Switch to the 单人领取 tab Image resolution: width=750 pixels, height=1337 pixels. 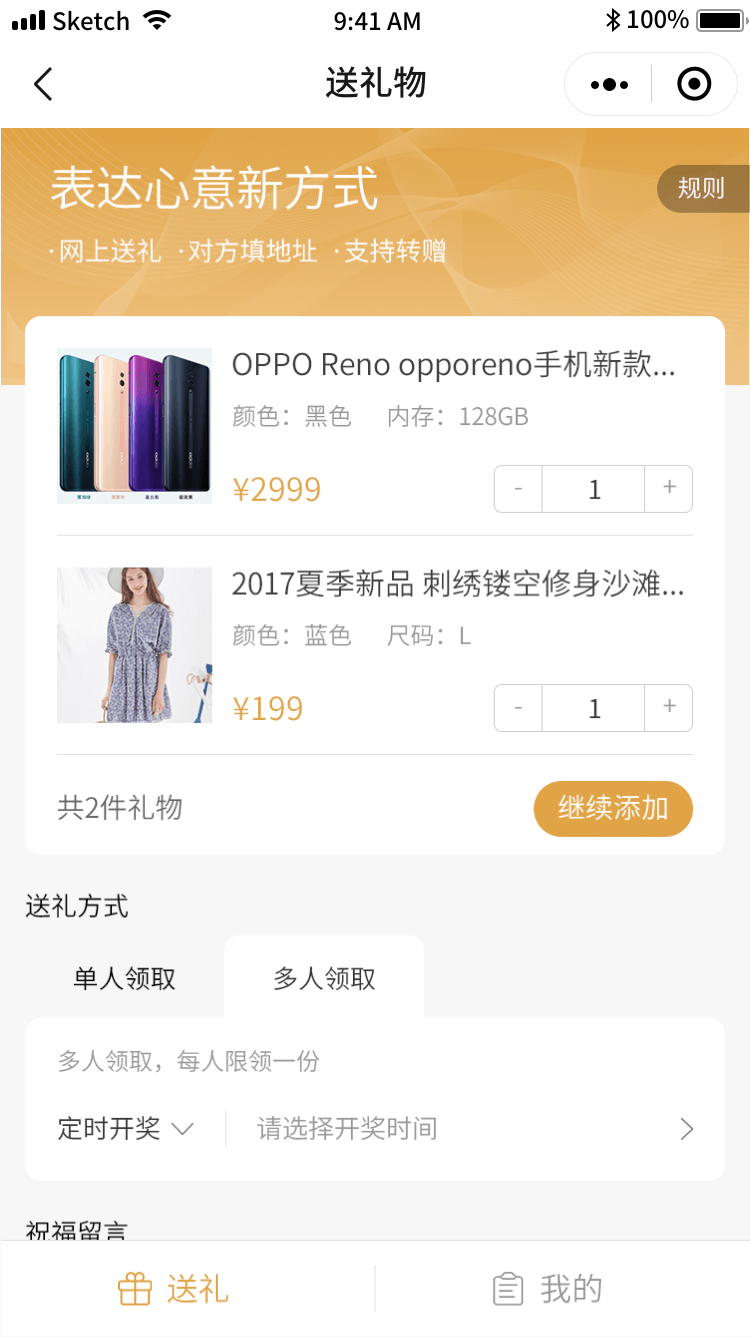(x=125, y=978)
